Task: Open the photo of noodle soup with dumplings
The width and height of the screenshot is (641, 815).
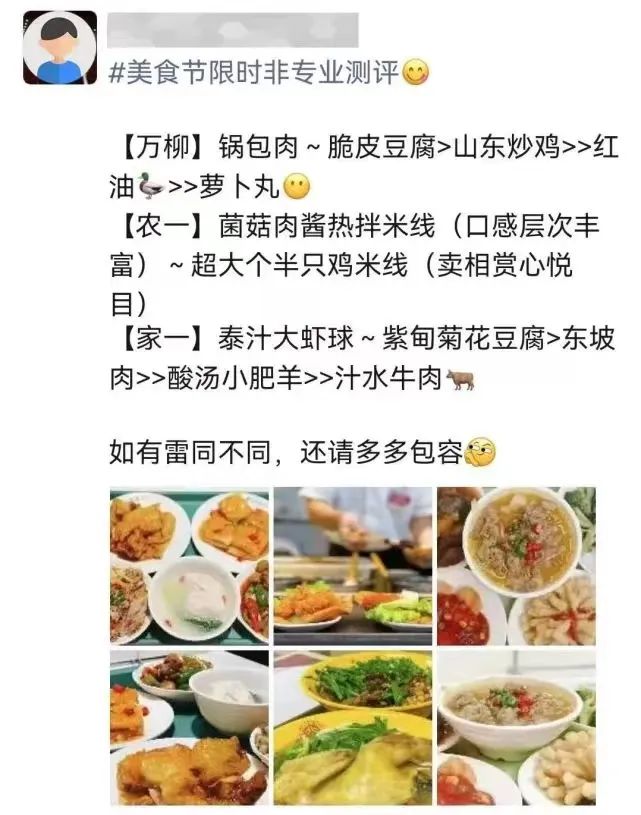Action: tap(516, 566)
